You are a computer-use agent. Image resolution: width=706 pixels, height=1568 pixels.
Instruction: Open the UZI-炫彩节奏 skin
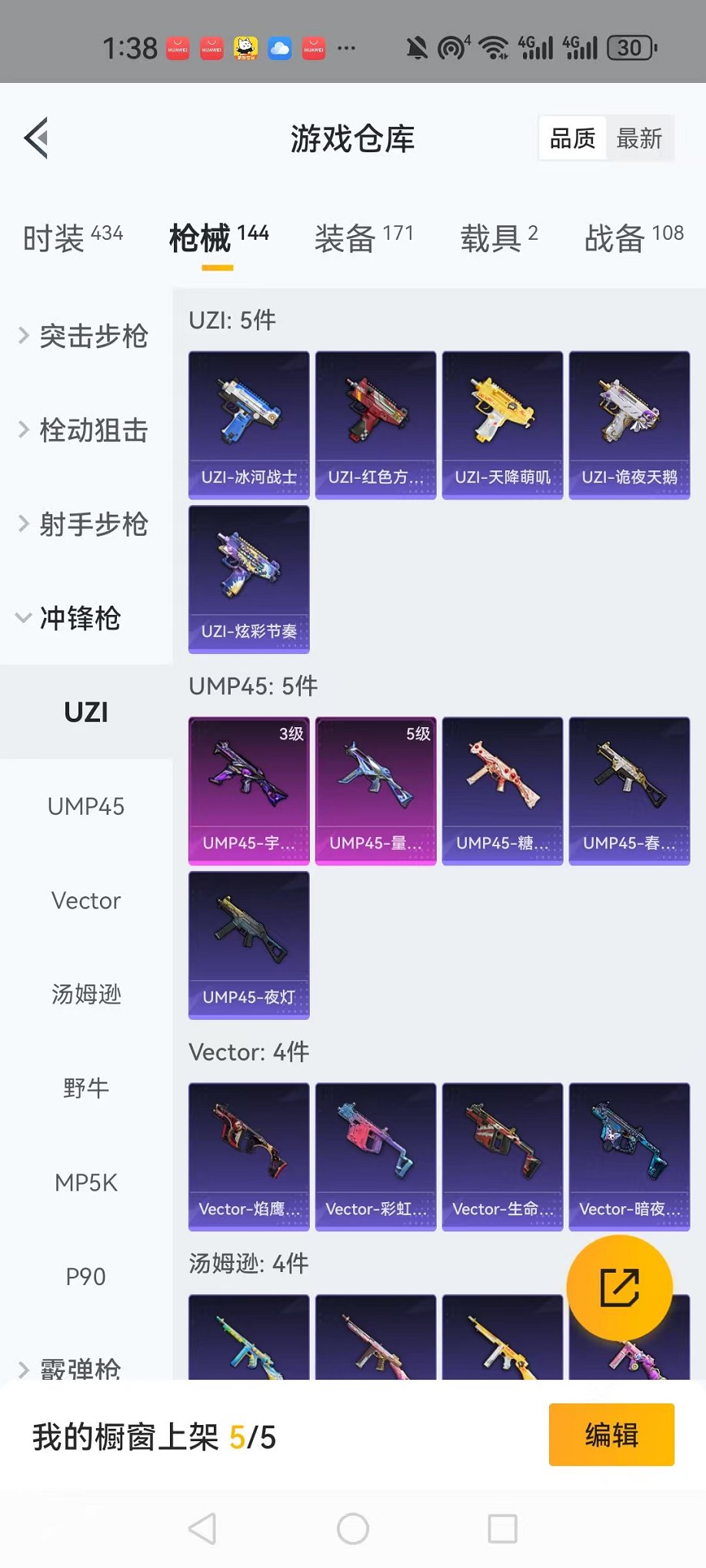tap(249, 579)
